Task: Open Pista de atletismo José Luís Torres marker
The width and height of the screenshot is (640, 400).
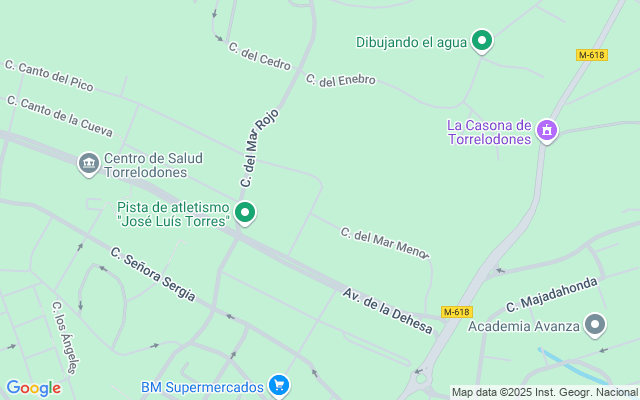Action: [245, 212]
